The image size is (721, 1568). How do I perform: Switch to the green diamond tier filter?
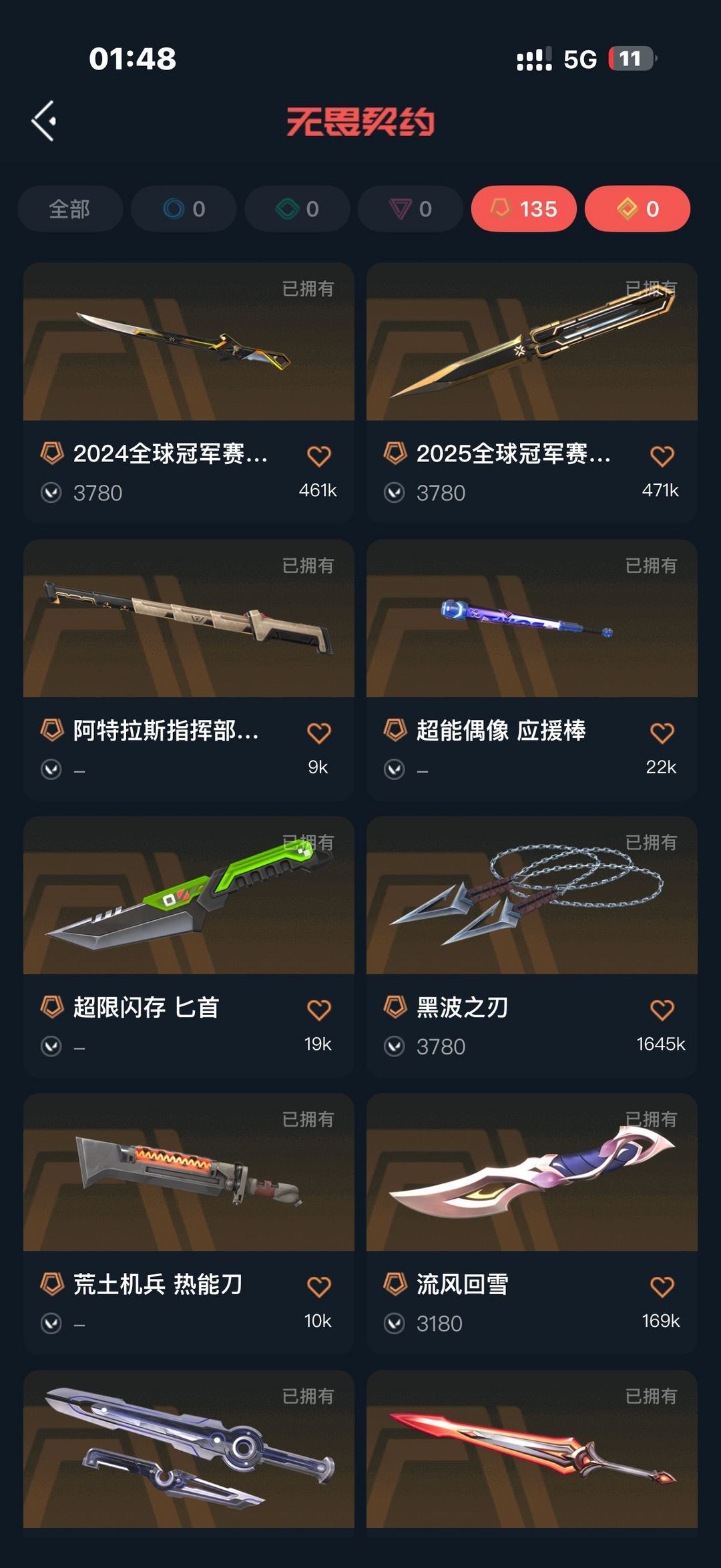coord(297,209)
